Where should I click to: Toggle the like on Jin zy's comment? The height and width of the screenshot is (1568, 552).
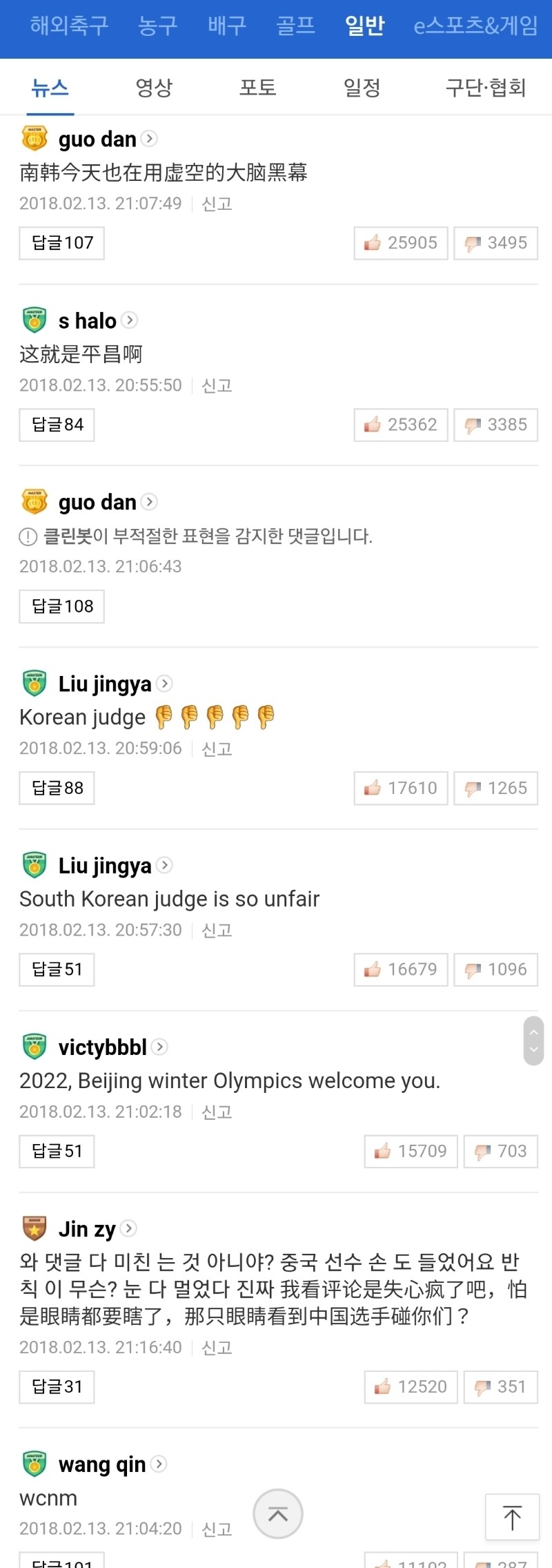410,1386
